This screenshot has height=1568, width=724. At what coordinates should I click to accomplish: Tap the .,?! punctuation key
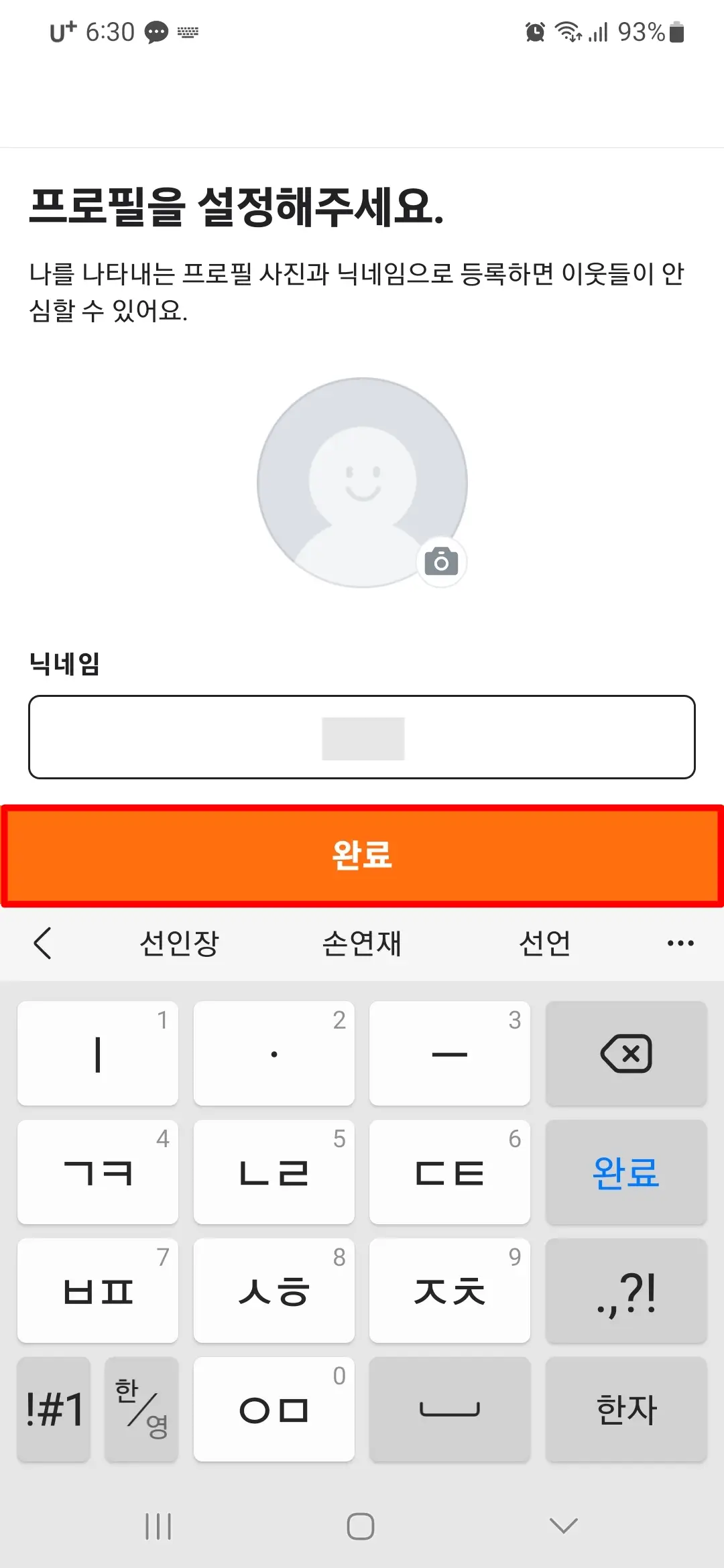(x=625, y=1291)
